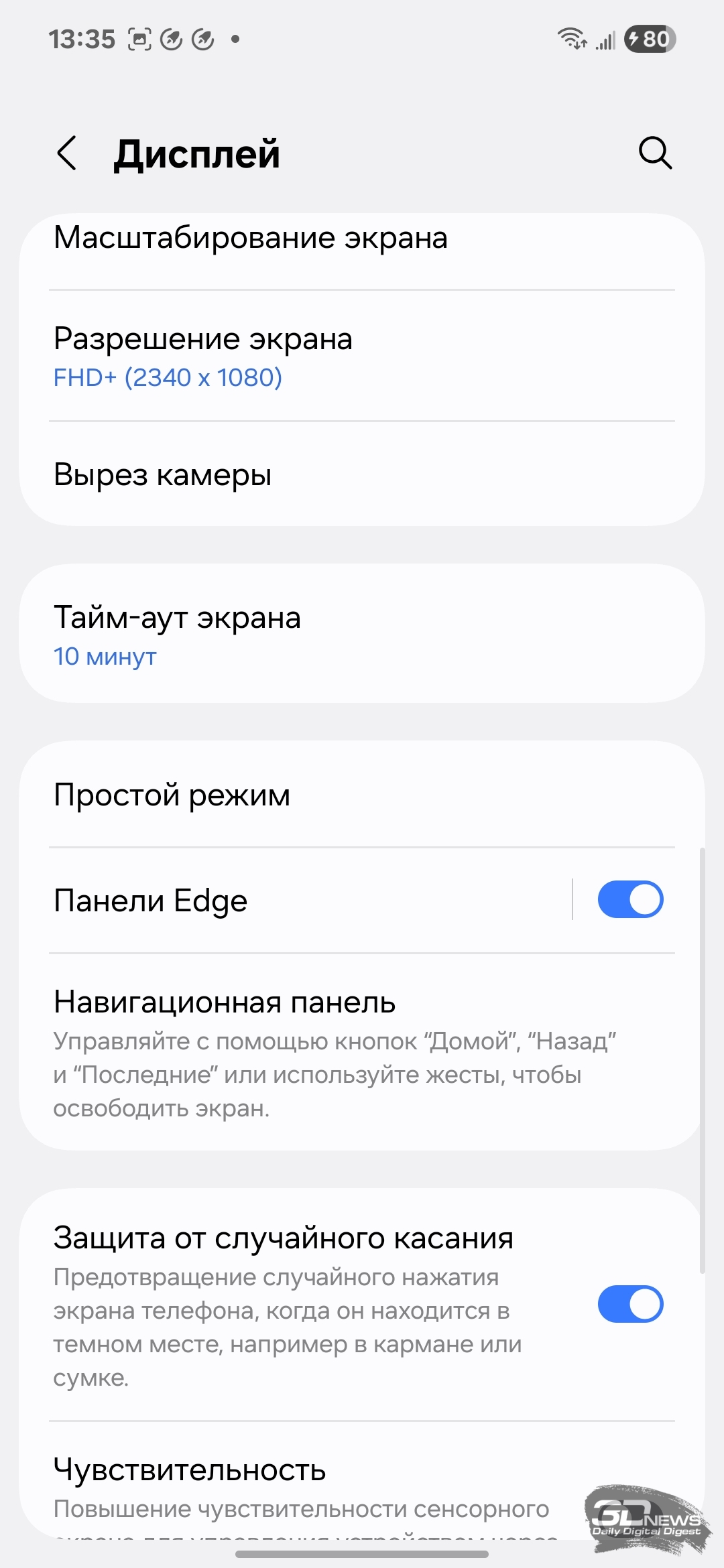Image resolution: width=724 pixels, height=1568 pixels.
Task: Open Разрешение экрана setting
Action: (x=362, y=356)
